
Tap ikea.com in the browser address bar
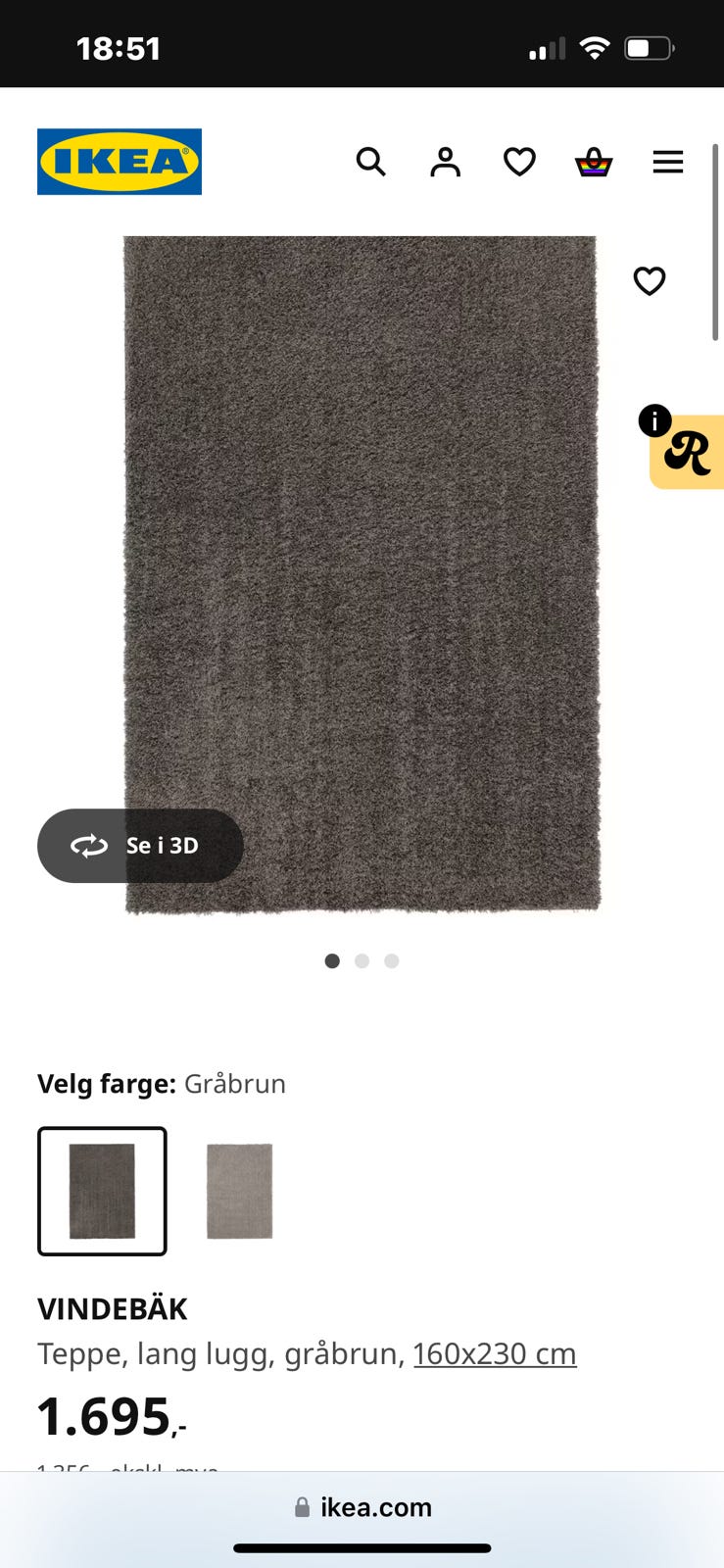tap(376, 1507)
